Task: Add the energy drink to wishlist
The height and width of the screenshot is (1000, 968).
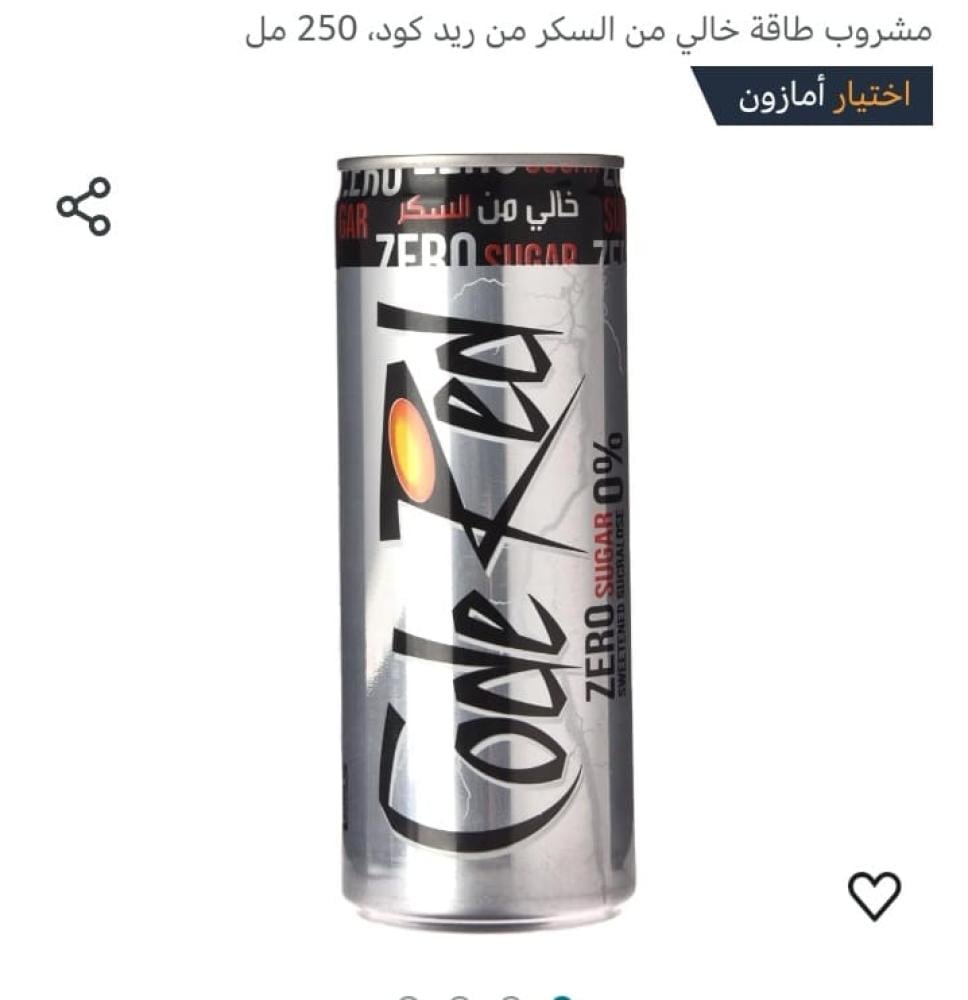Action: coord(874,895)
